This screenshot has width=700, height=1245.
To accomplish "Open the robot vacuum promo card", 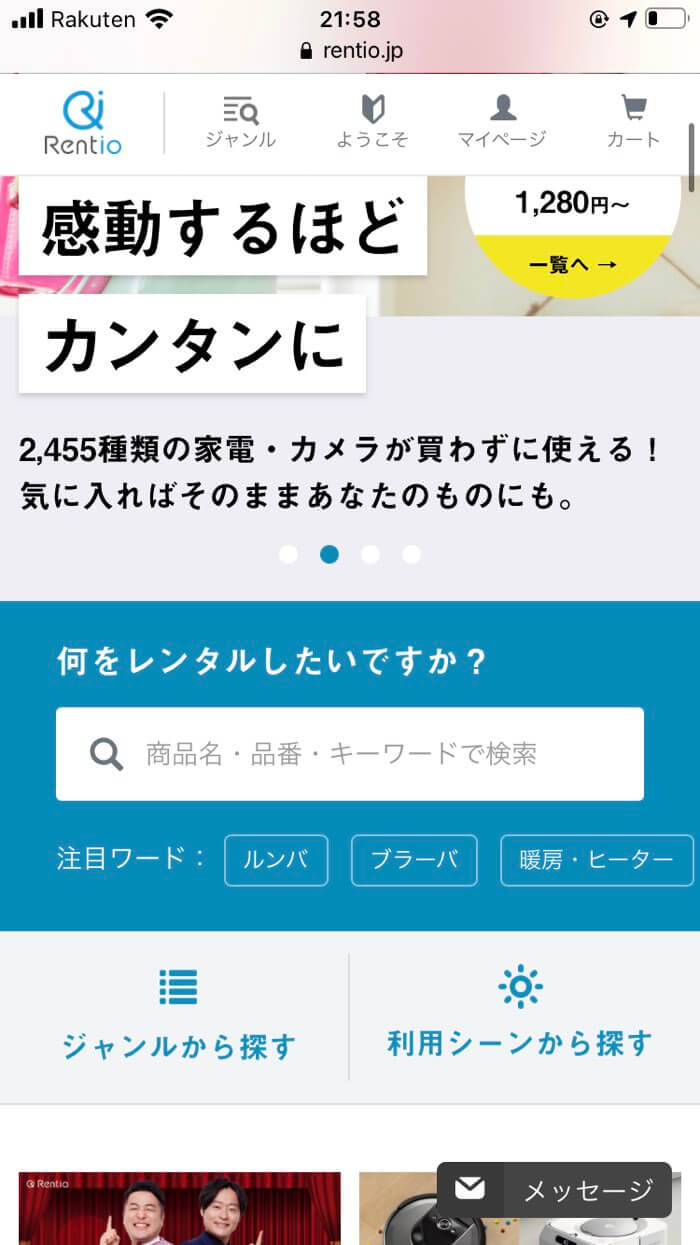I will pos(400,1210).
